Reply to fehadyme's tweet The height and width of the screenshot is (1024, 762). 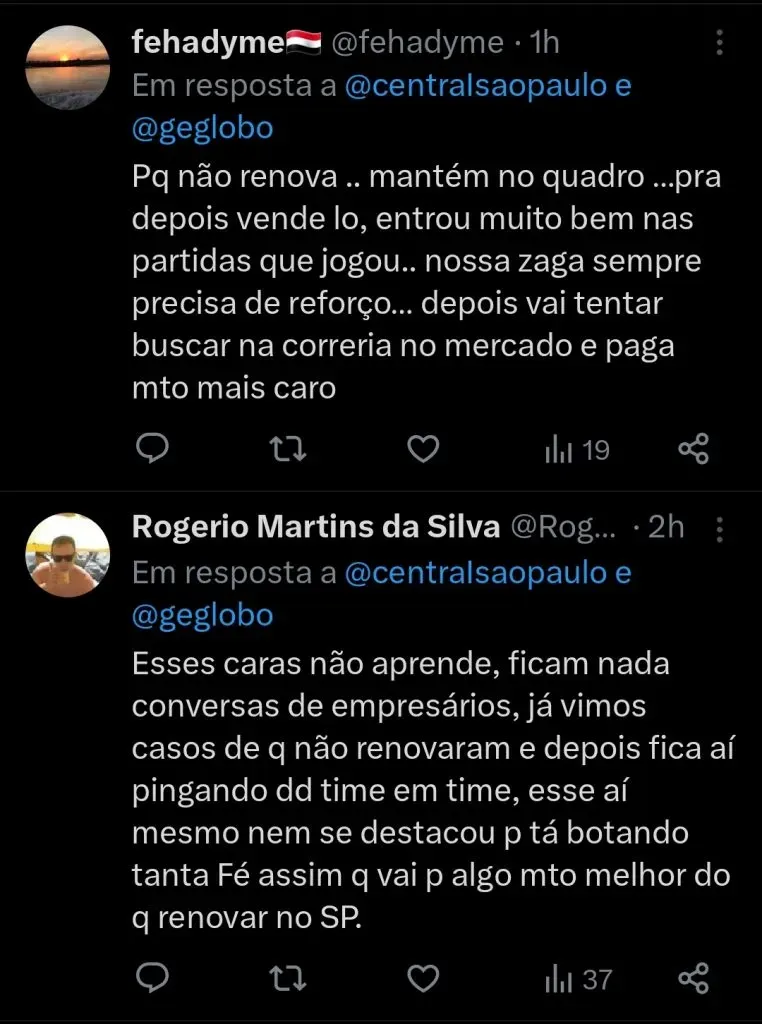tap(152, 450)
